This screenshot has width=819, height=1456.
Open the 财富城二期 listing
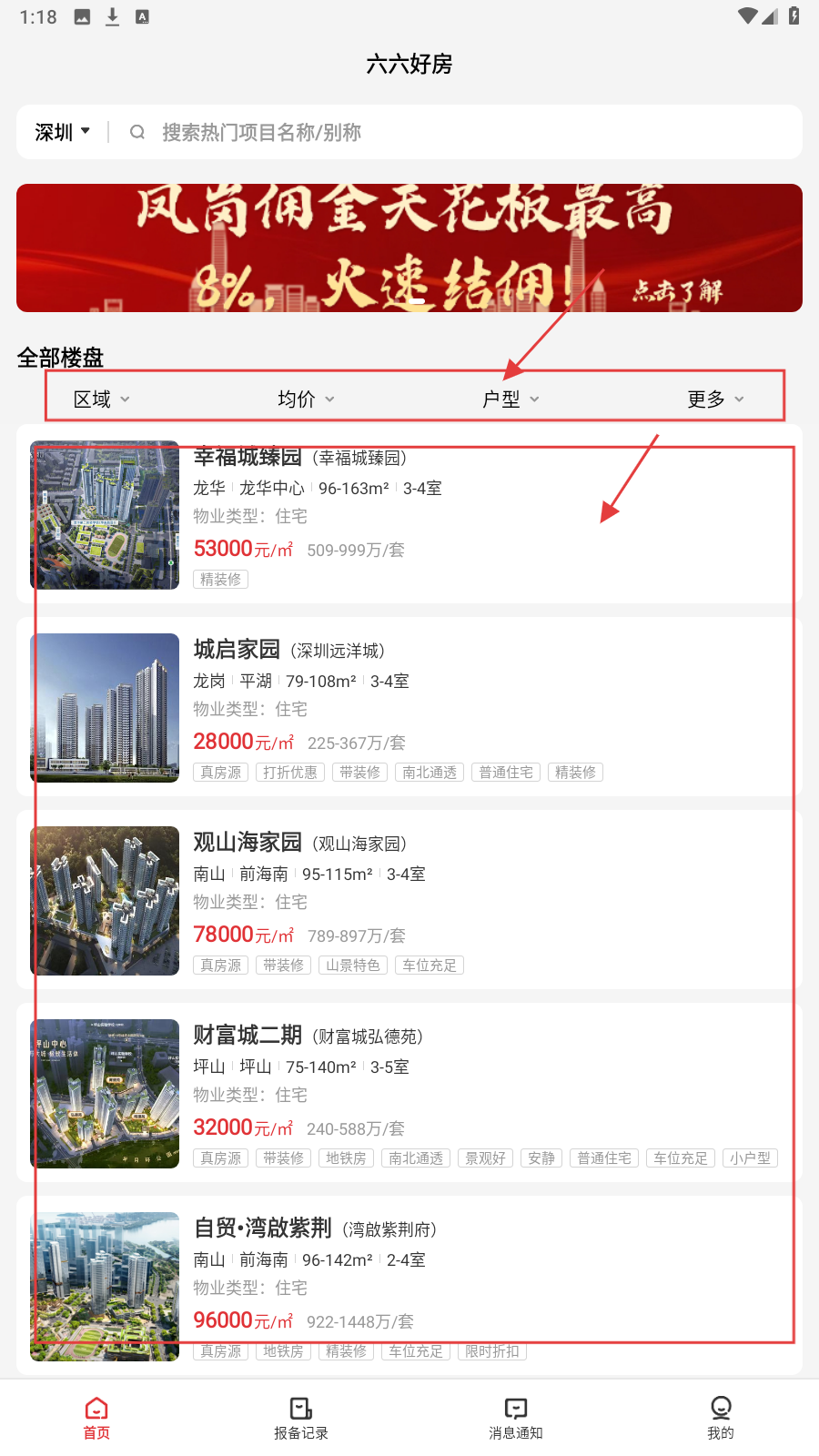pyautogui.click(x=409, y=1094)
